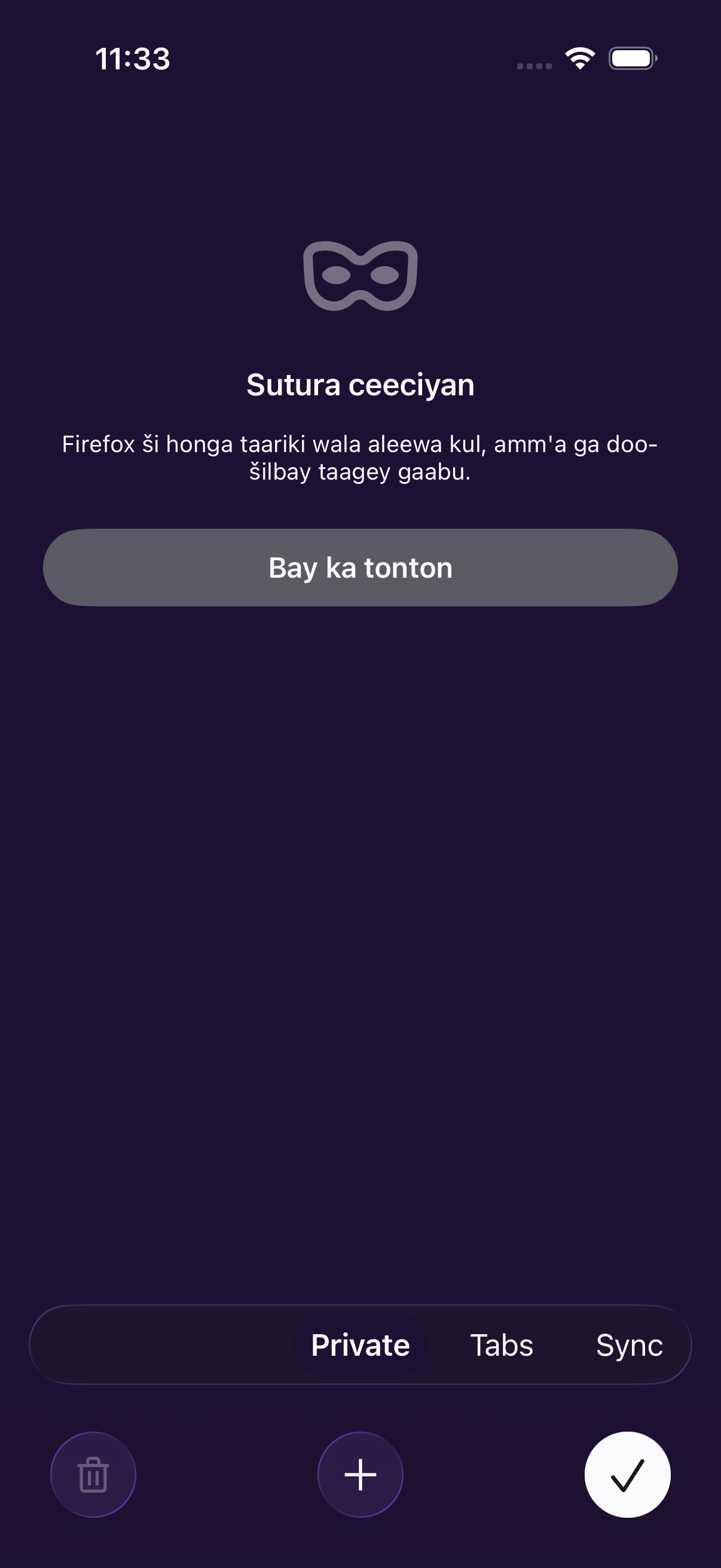
Task: Add a new private tab with plus
Action: click(360, 1474)
